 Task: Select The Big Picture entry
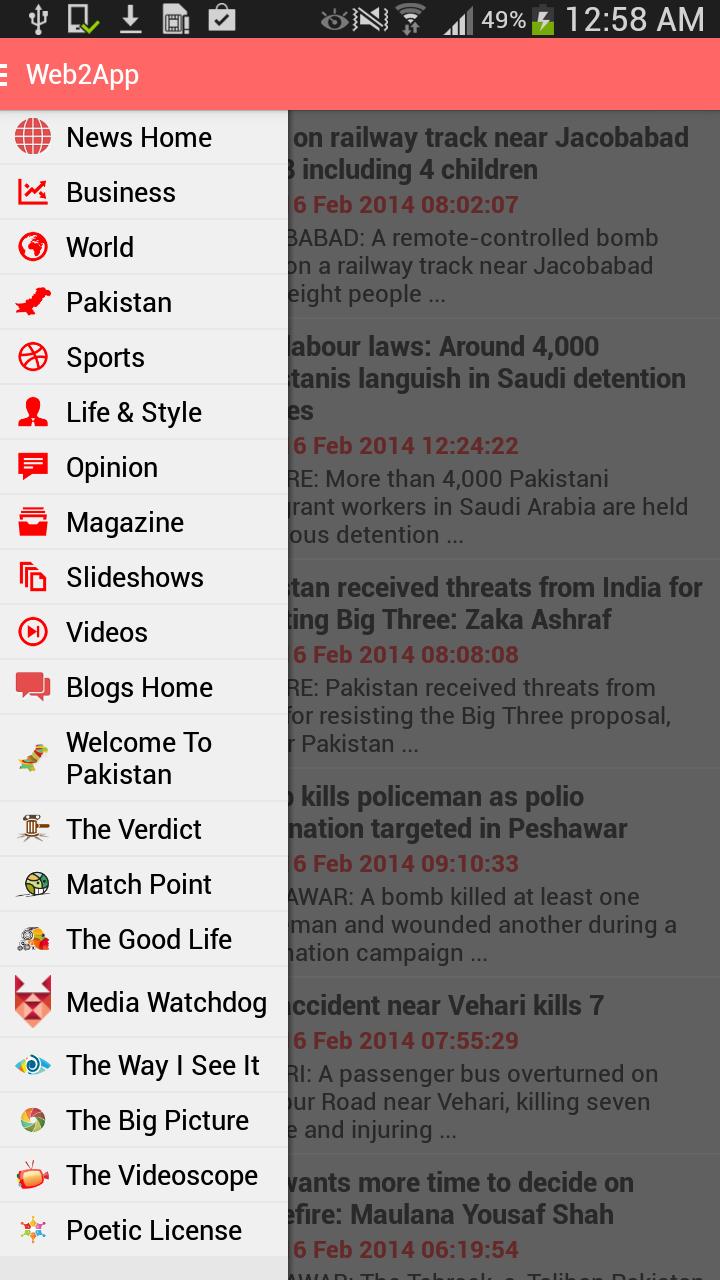pos(141,1120)
